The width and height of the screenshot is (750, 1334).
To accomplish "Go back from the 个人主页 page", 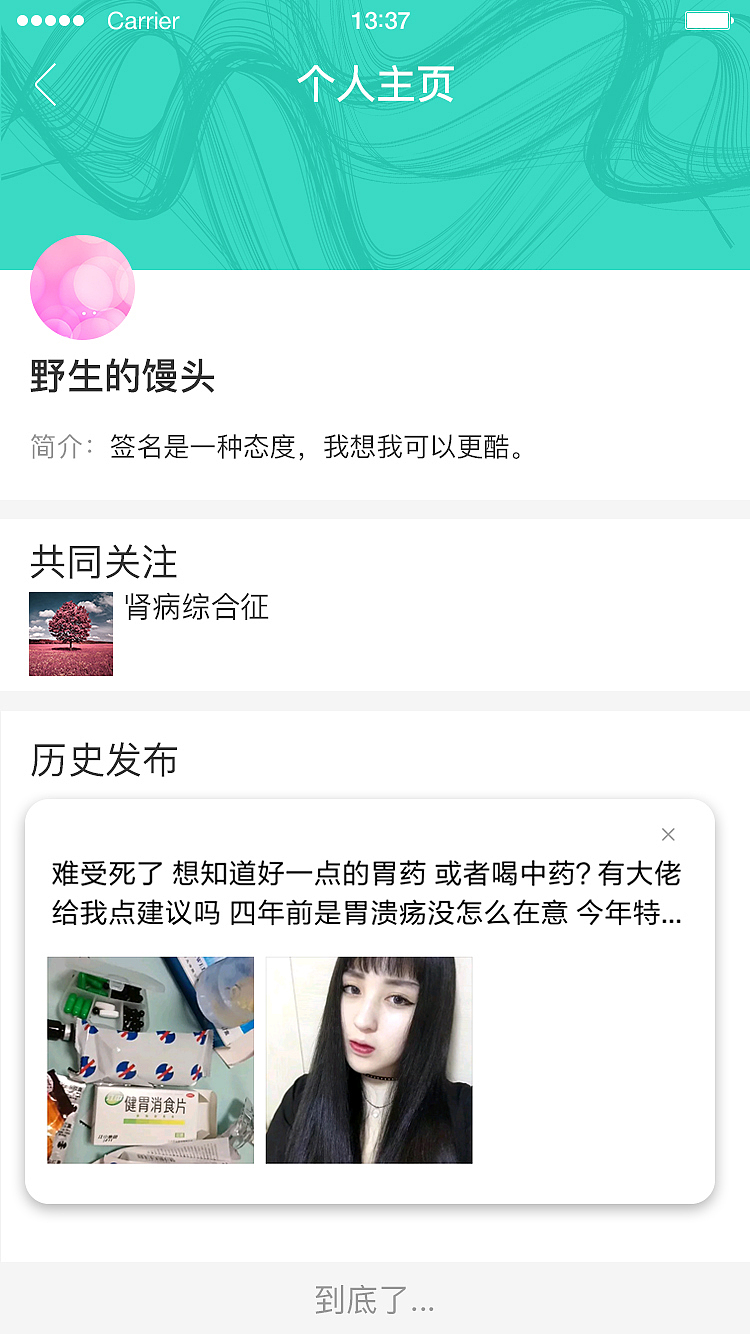I will 45,85.
